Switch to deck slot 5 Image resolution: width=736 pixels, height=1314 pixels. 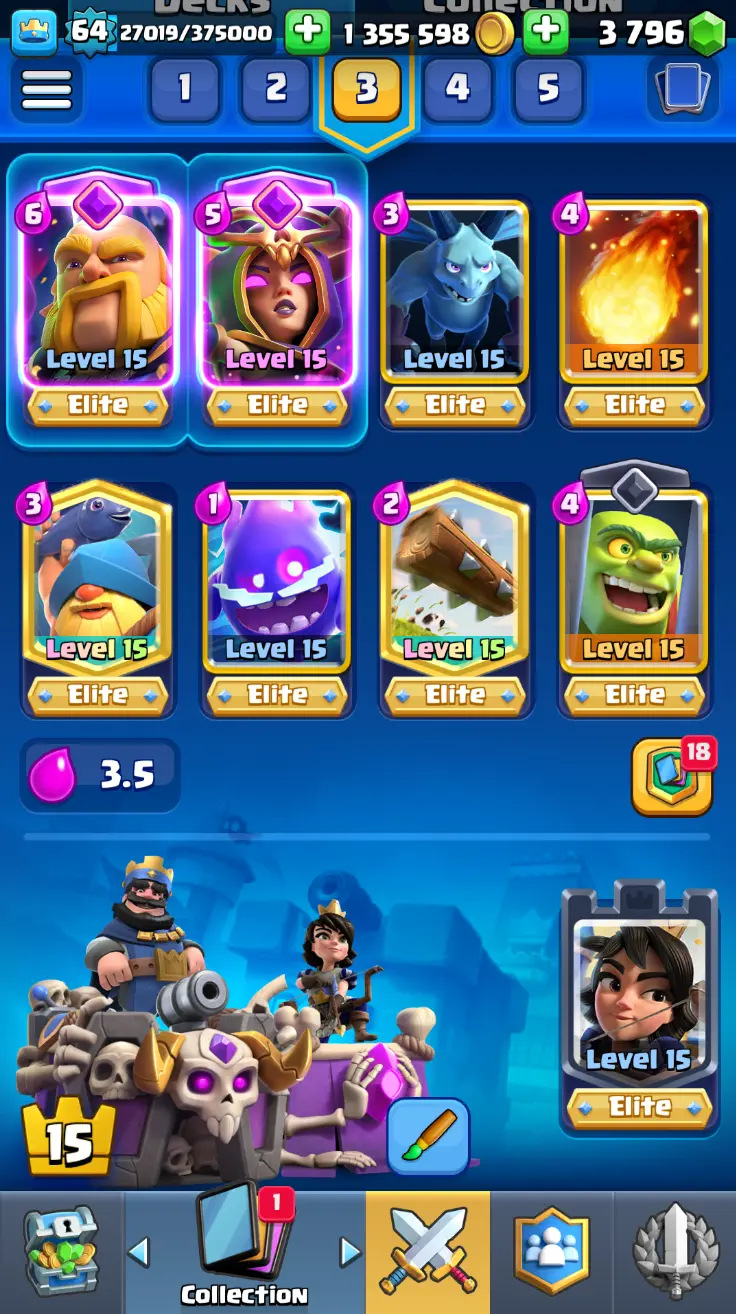(x=548, y=89)
